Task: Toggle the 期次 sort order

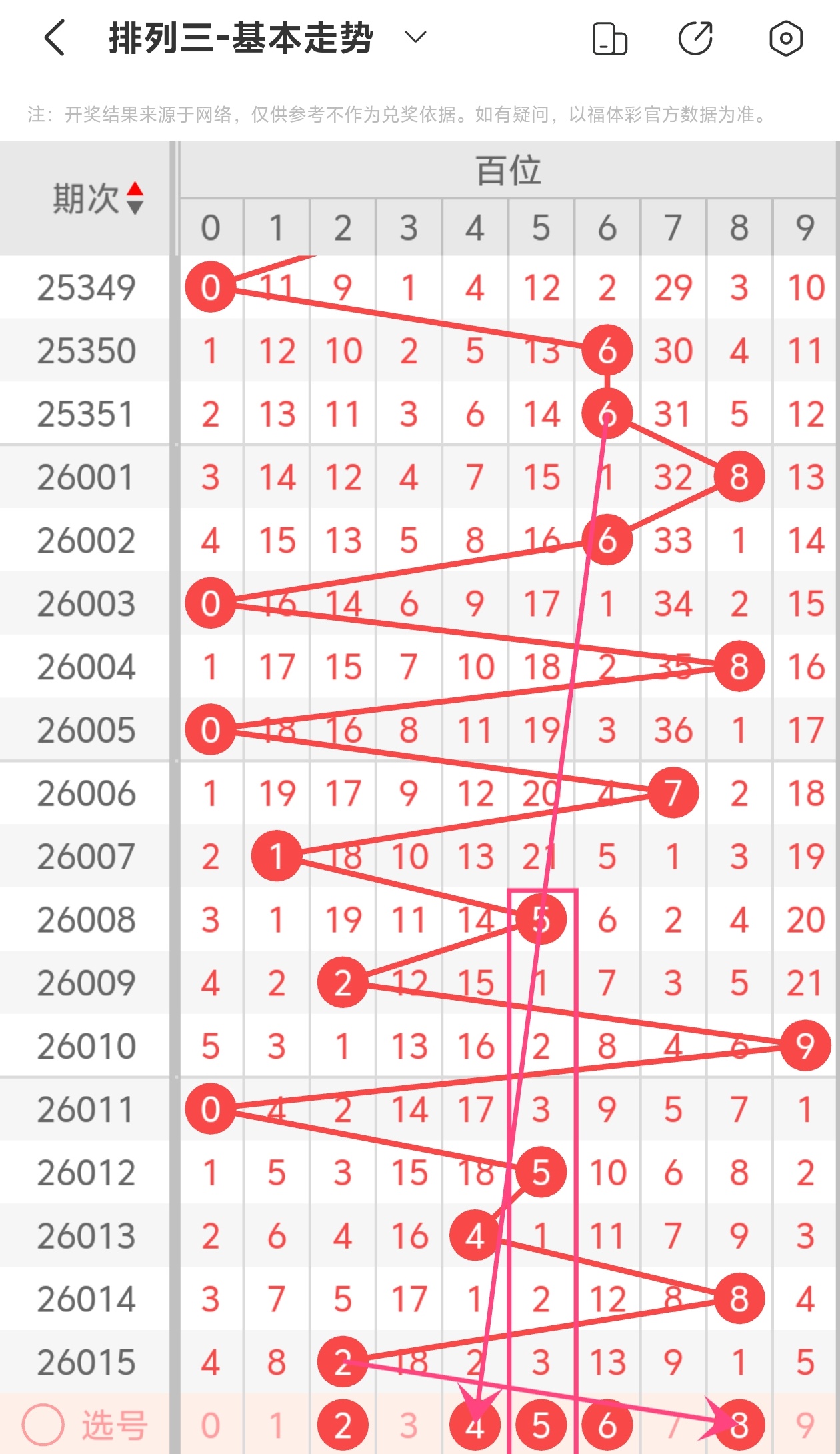Action: tap(135, 198)
